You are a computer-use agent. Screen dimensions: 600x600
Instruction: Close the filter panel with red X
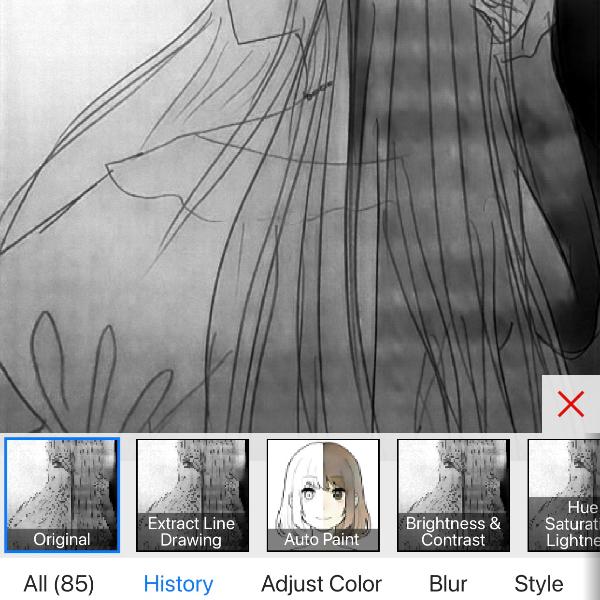[571, 404]
